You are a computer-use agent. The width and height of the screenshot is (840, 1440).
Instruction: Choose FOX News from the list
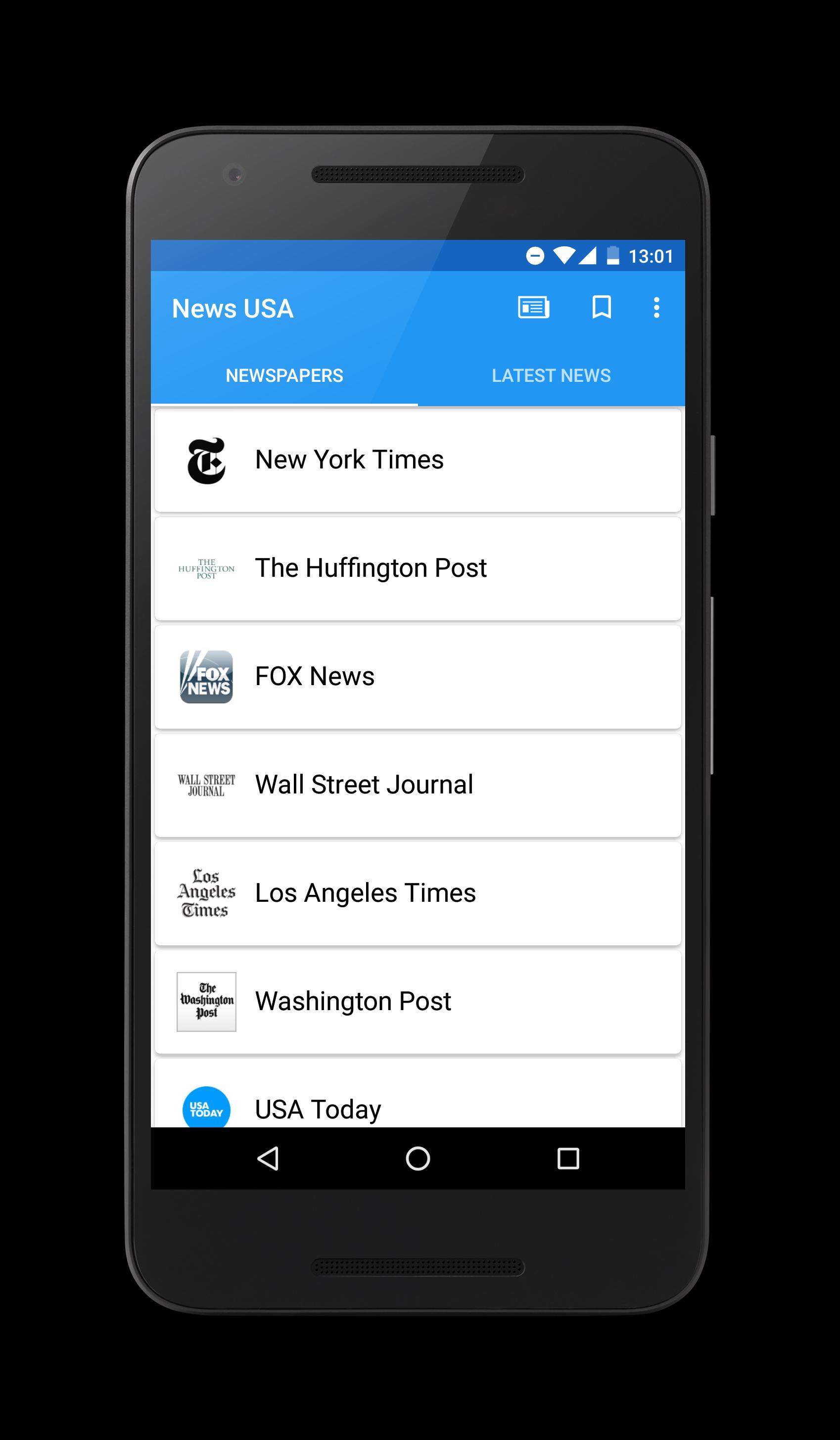[417, 677]
